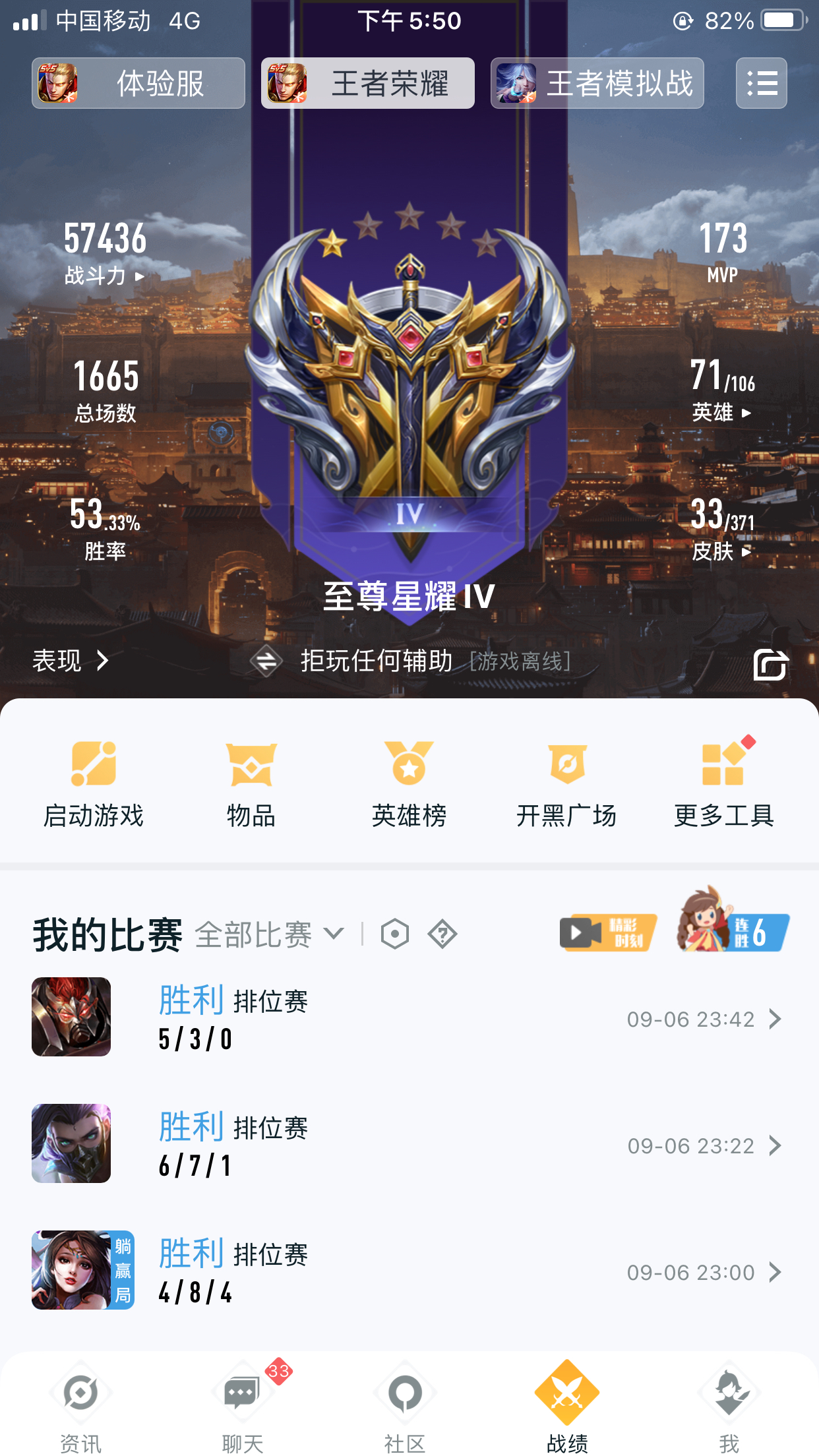Expand the 全部比赛 filter dropdown
The height and width of the screenshot is (1456, 819).
coord(269,934)
